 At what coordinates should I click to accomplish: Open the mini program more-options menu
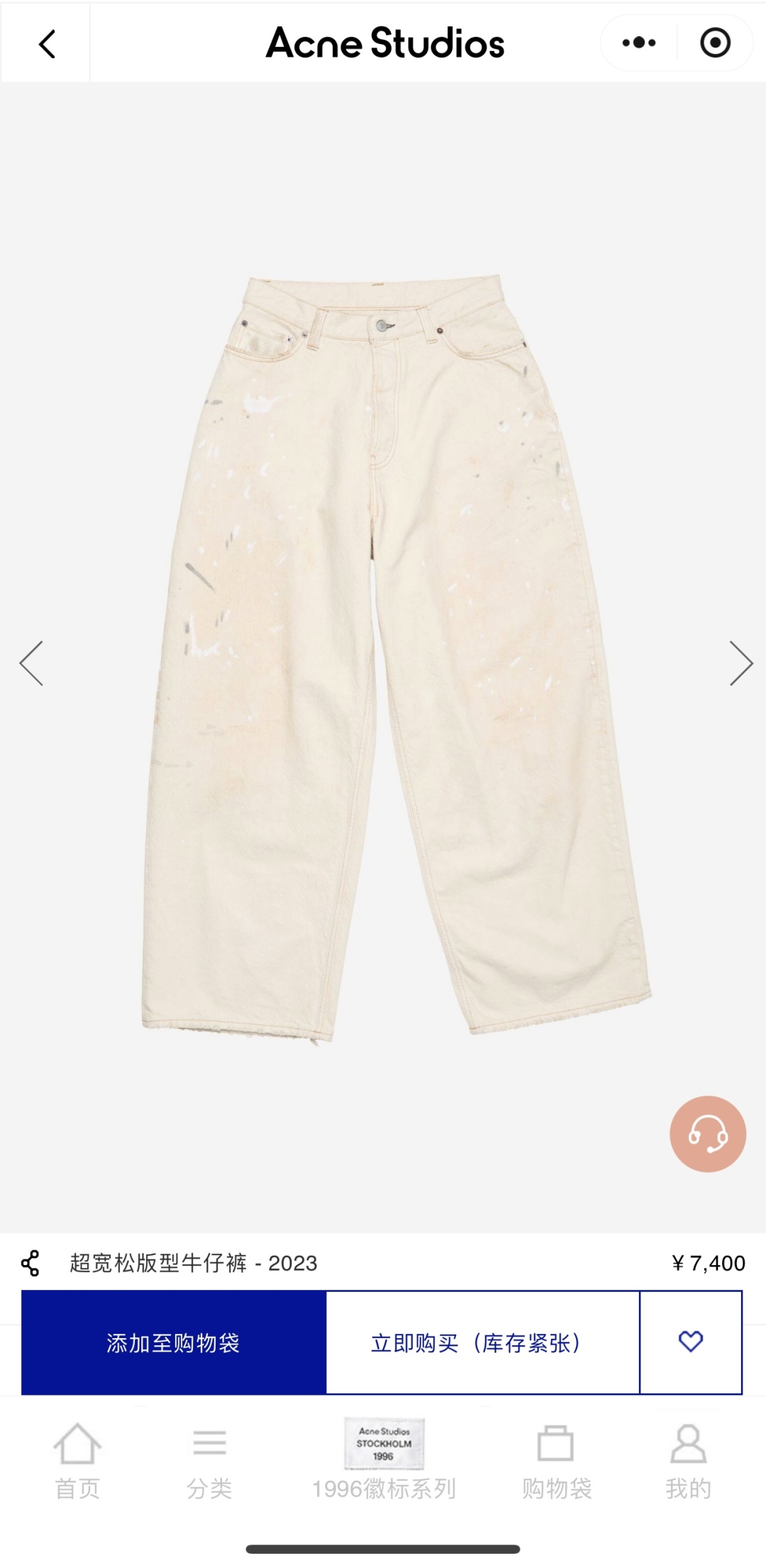(638, 43)
